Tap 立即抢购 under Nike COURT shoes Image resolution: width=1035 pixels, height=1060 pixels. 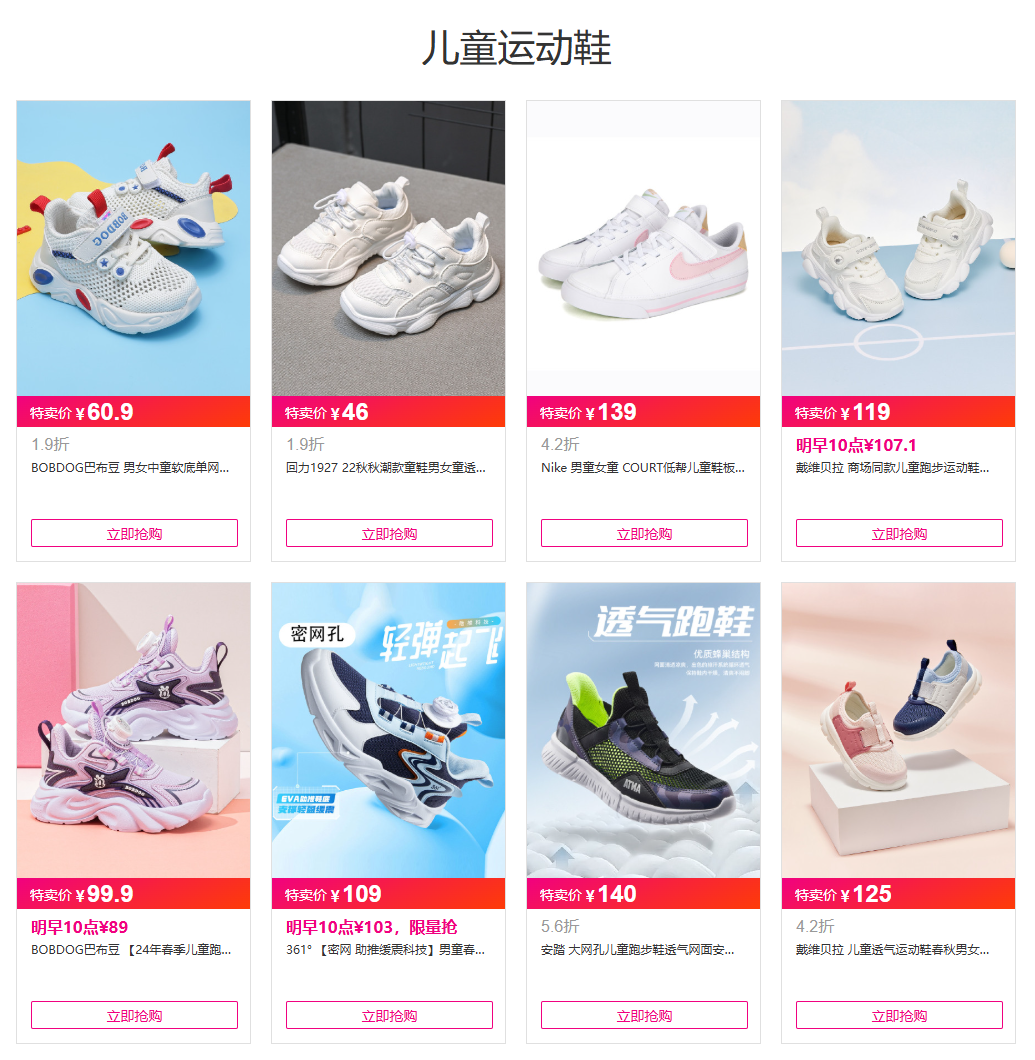point(644,533)
